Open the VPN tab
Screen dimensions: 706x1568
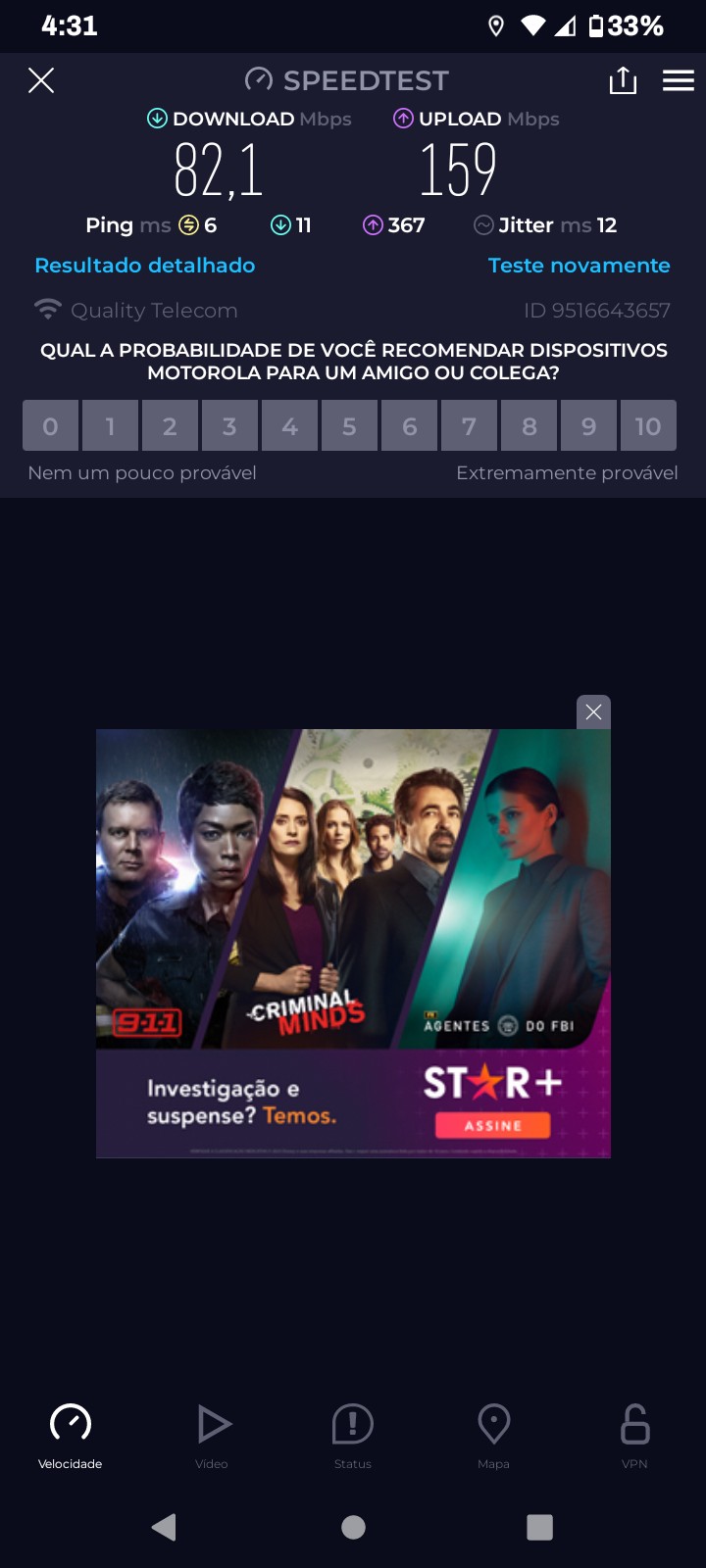pos(634,1436)
